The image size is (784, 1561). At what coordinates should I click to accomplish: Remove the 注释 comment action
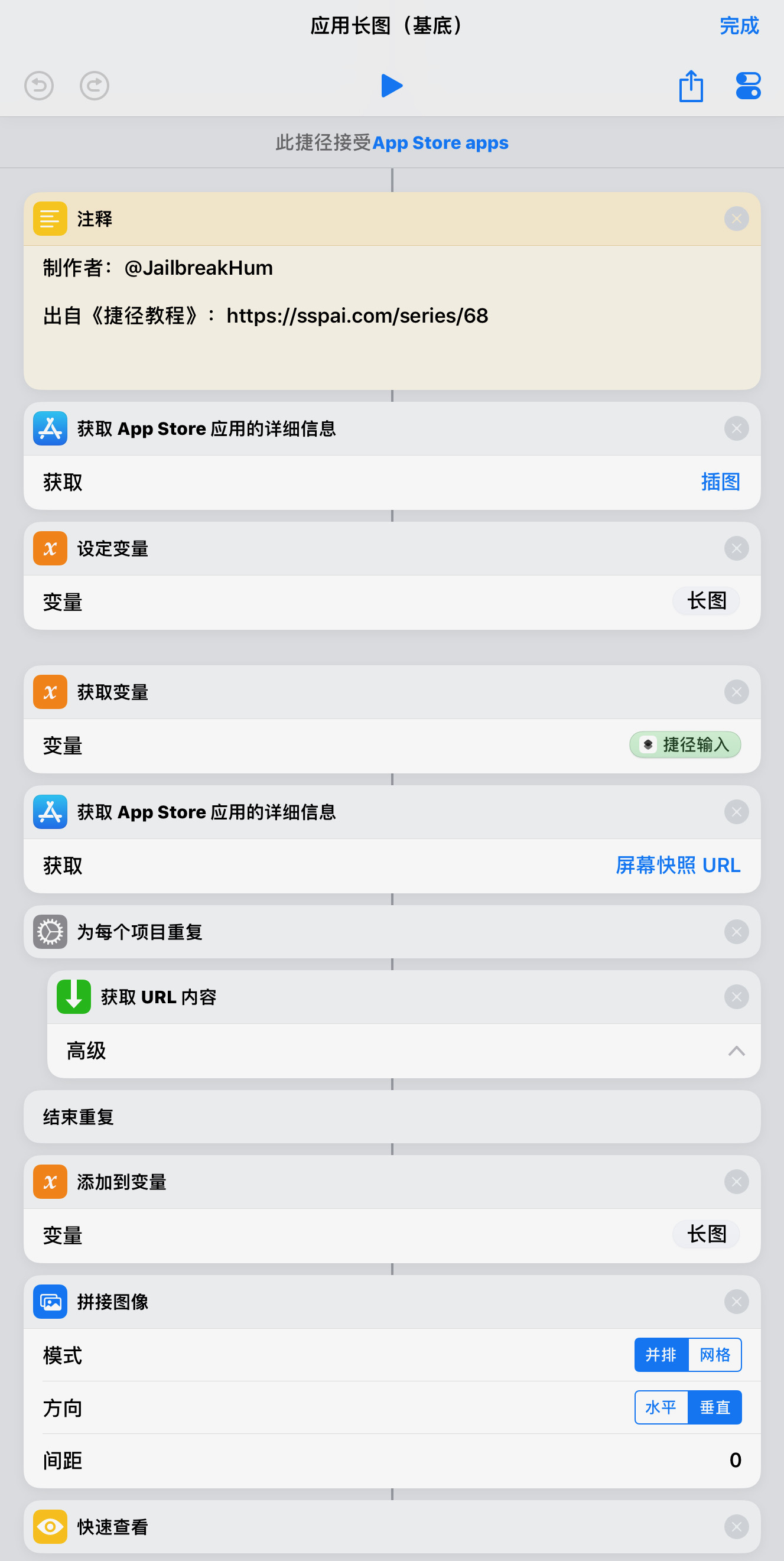[736, 219]
